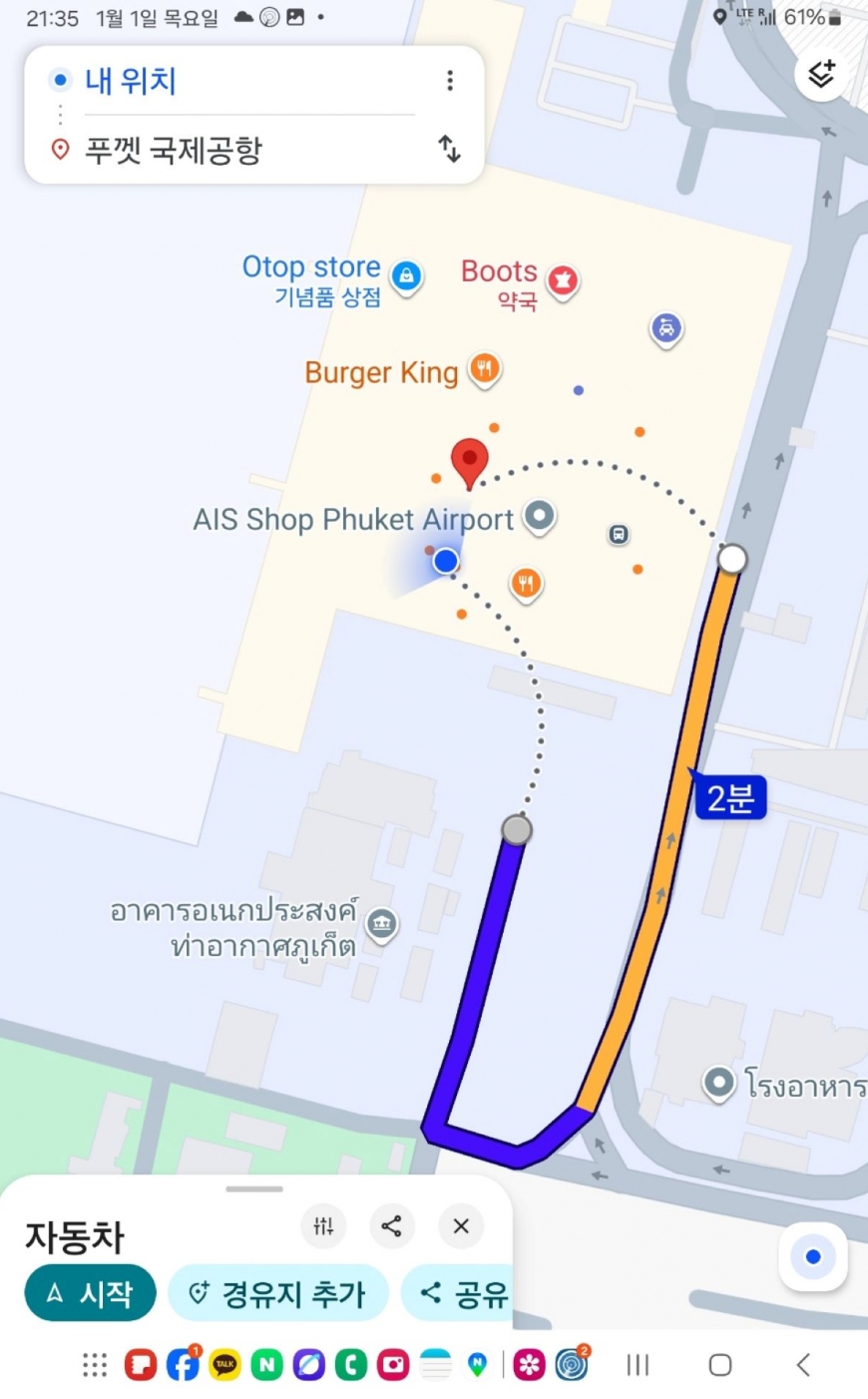View AIS Shop Phuket Airport marker
The width and height of the screenshot is (868, 1399).
539,516
